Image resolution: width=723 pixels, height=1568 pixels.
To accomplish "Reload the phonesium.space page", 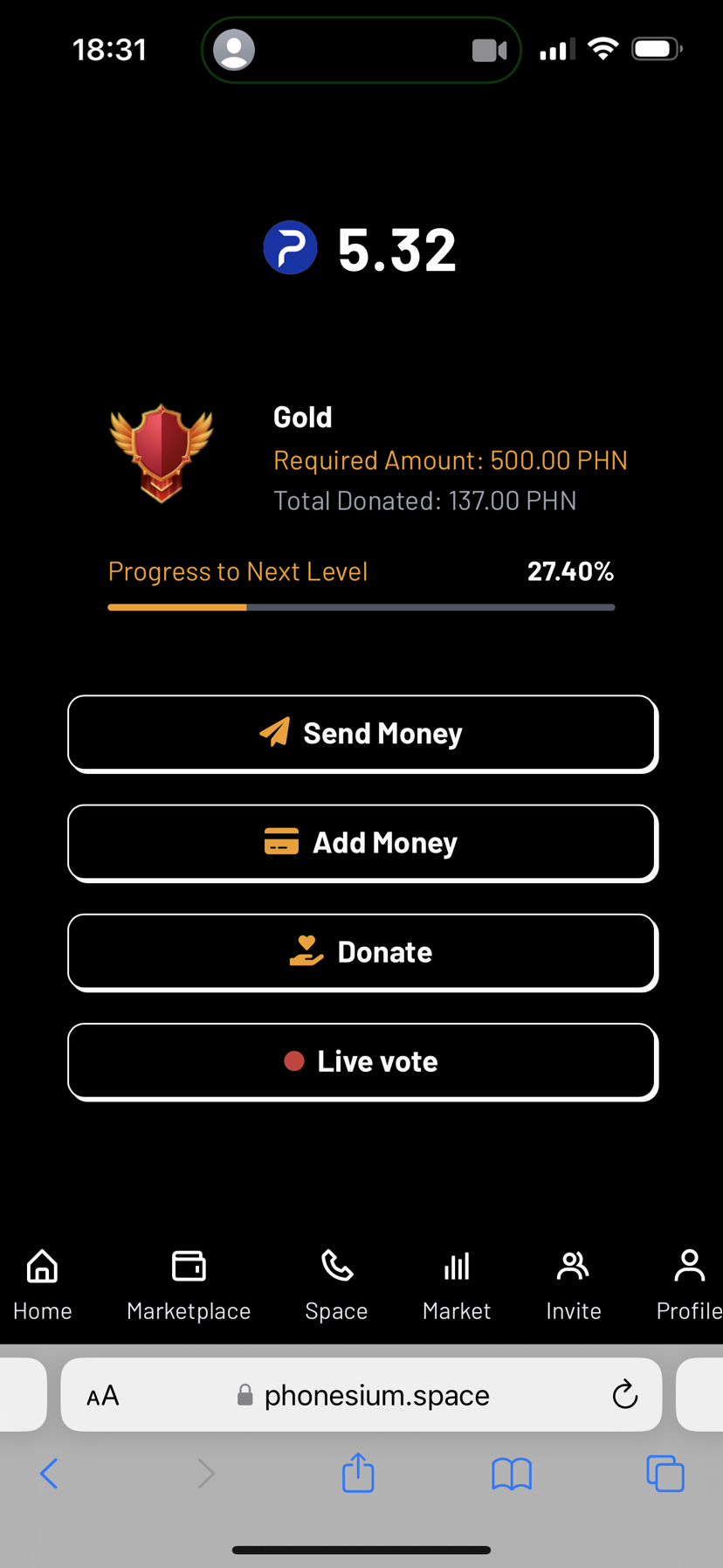I will (624, 1395).
